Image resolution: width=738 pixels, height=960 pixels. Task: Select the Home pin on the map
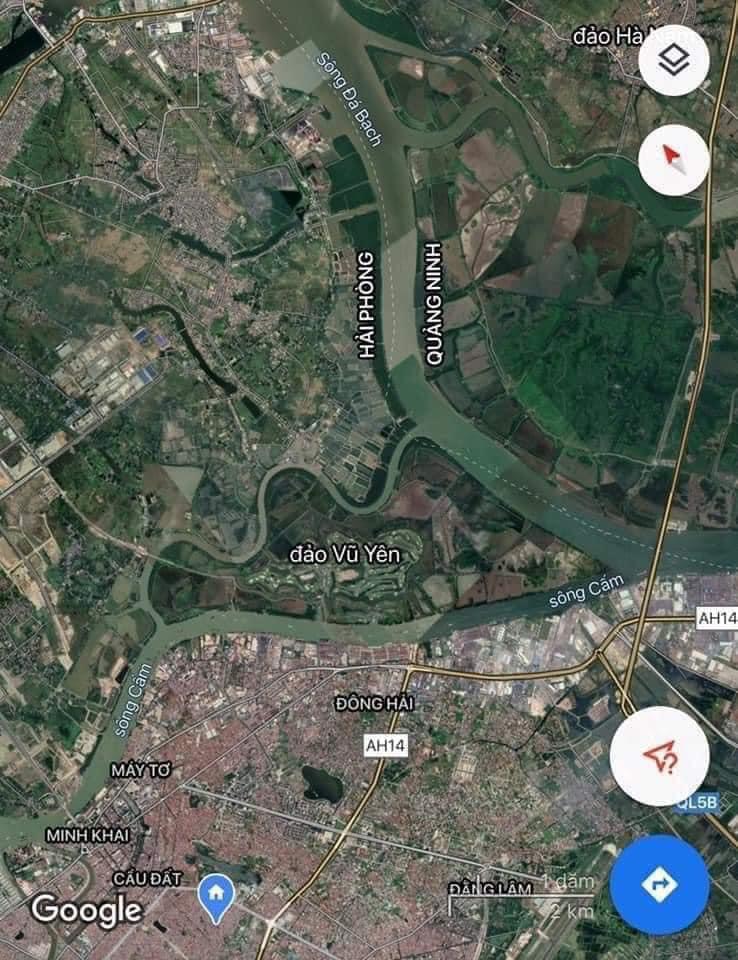coord(215,896)
